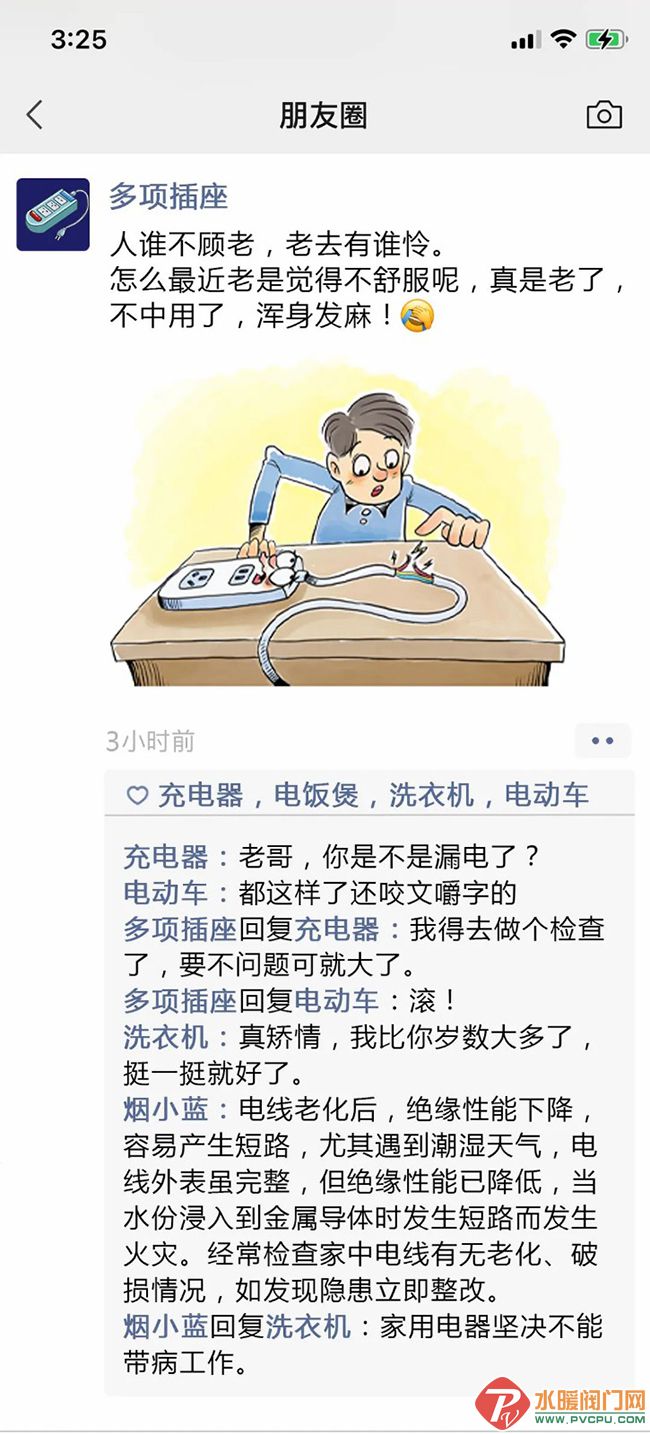The height and width of the screenshot is (1434, 650).
Task: Go back from Moments
Action: pos(35,115)
